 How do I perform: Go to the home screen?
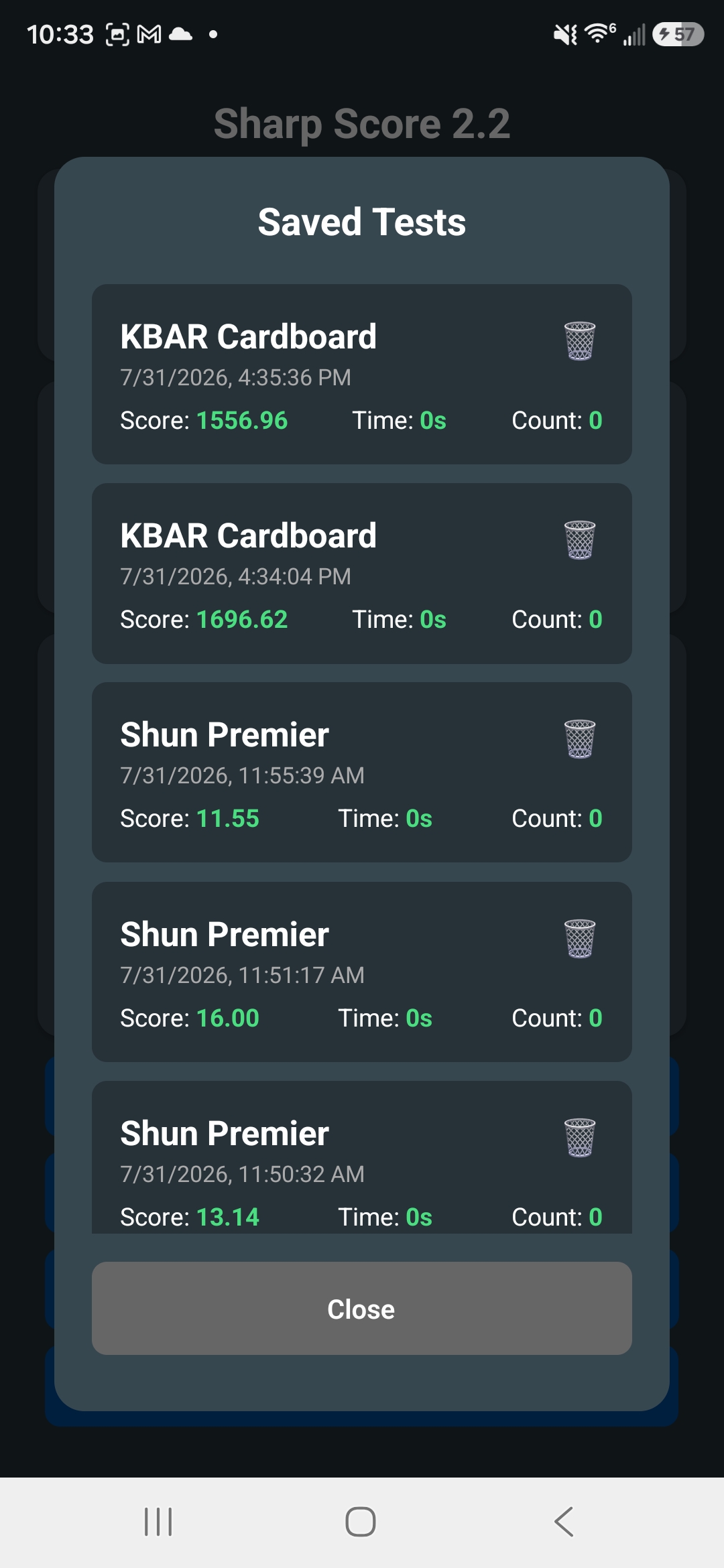(x=361, y=1522)
